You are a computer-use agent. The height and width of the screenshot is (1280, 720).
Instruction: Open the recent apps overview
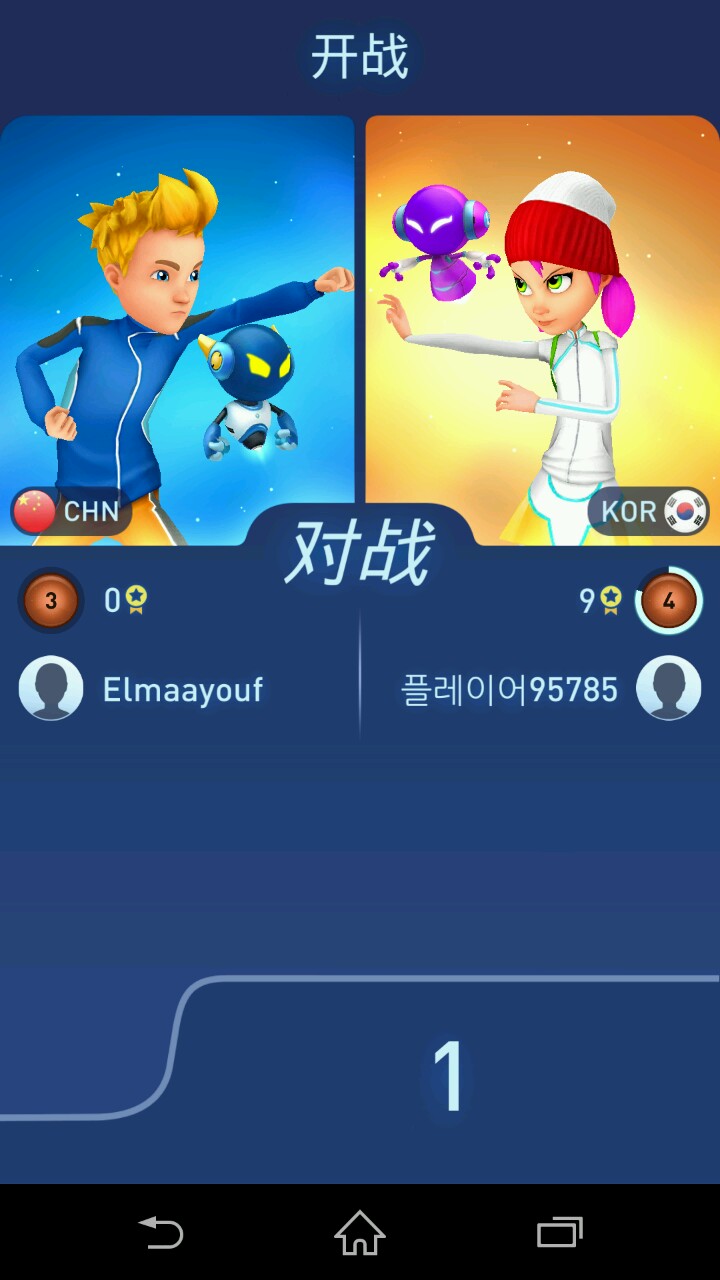(x=559, y=1232)
